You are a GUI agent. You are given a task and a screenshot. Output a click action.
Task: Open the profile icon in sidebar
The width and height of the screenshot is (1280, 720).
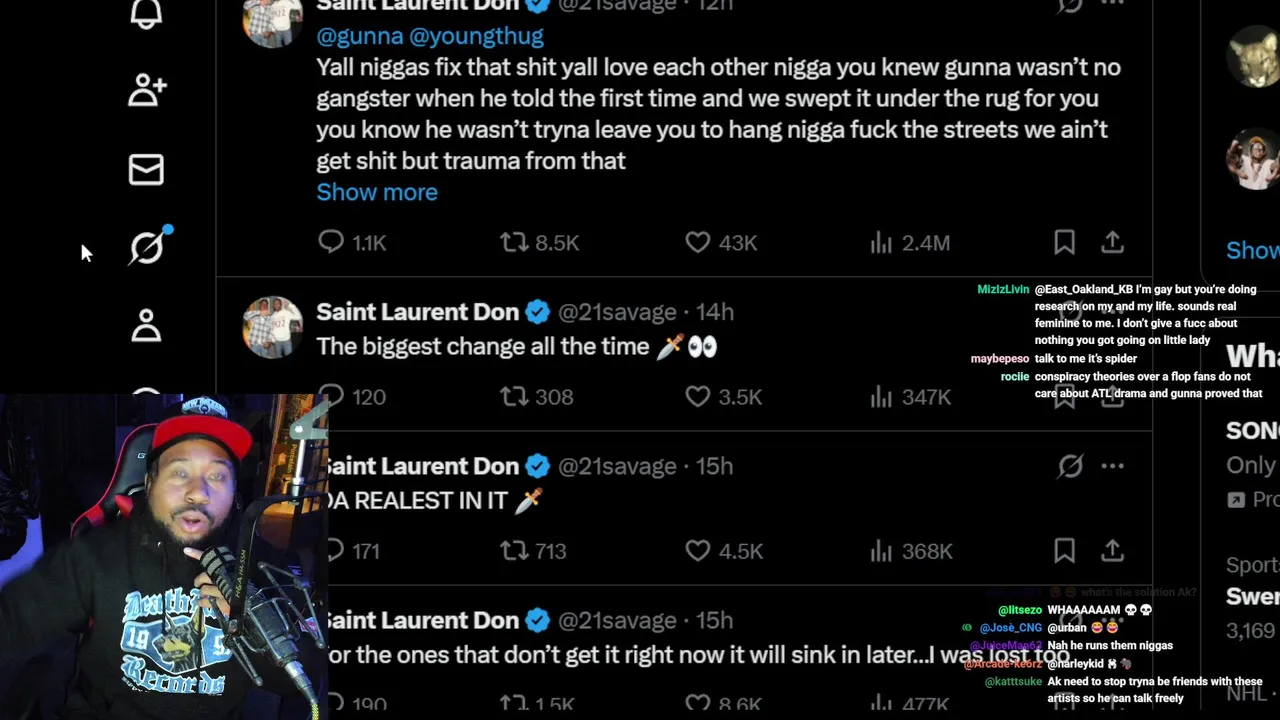pyautogui.click(x=146, y=326)
